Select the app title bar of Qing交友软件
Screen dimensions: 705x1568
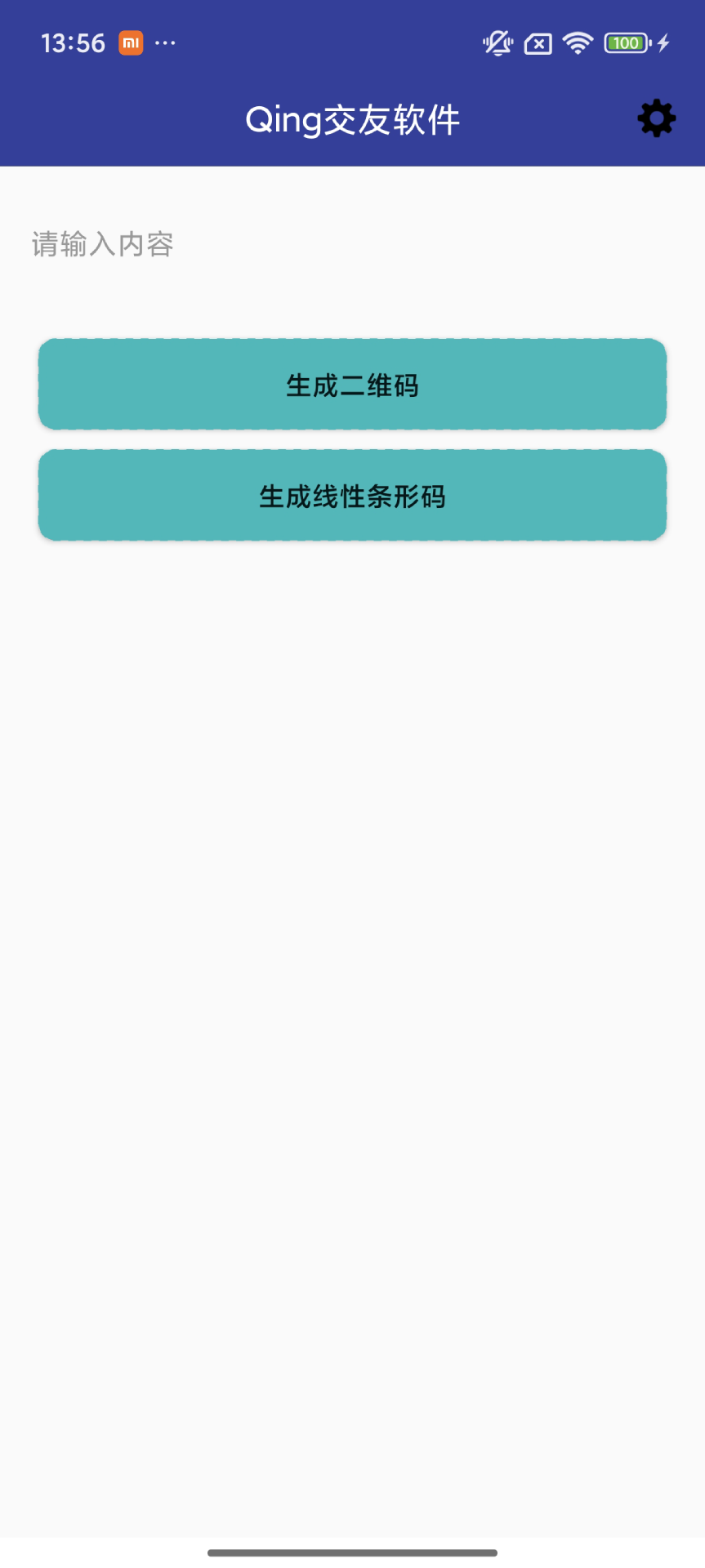tap(352, 119)
